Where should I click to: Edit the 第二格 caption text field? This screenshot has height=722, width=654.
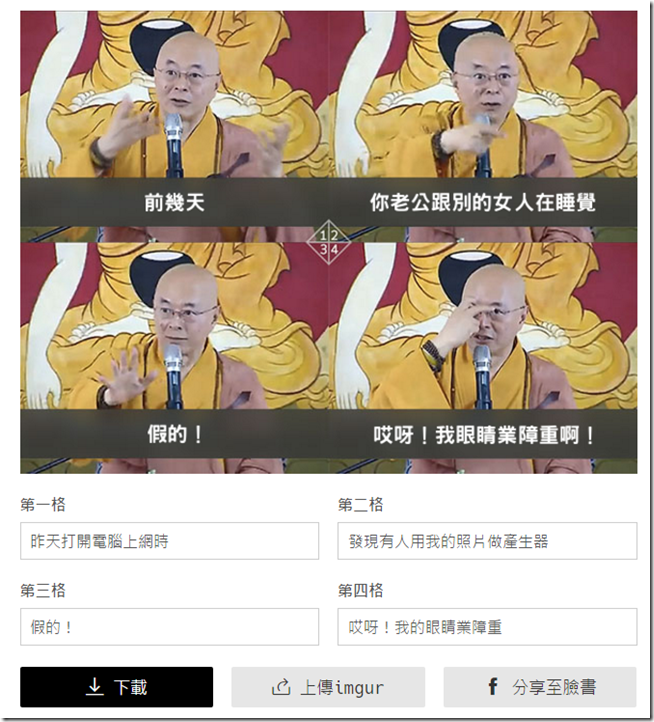pyautogui.click(x=487, y=541)
